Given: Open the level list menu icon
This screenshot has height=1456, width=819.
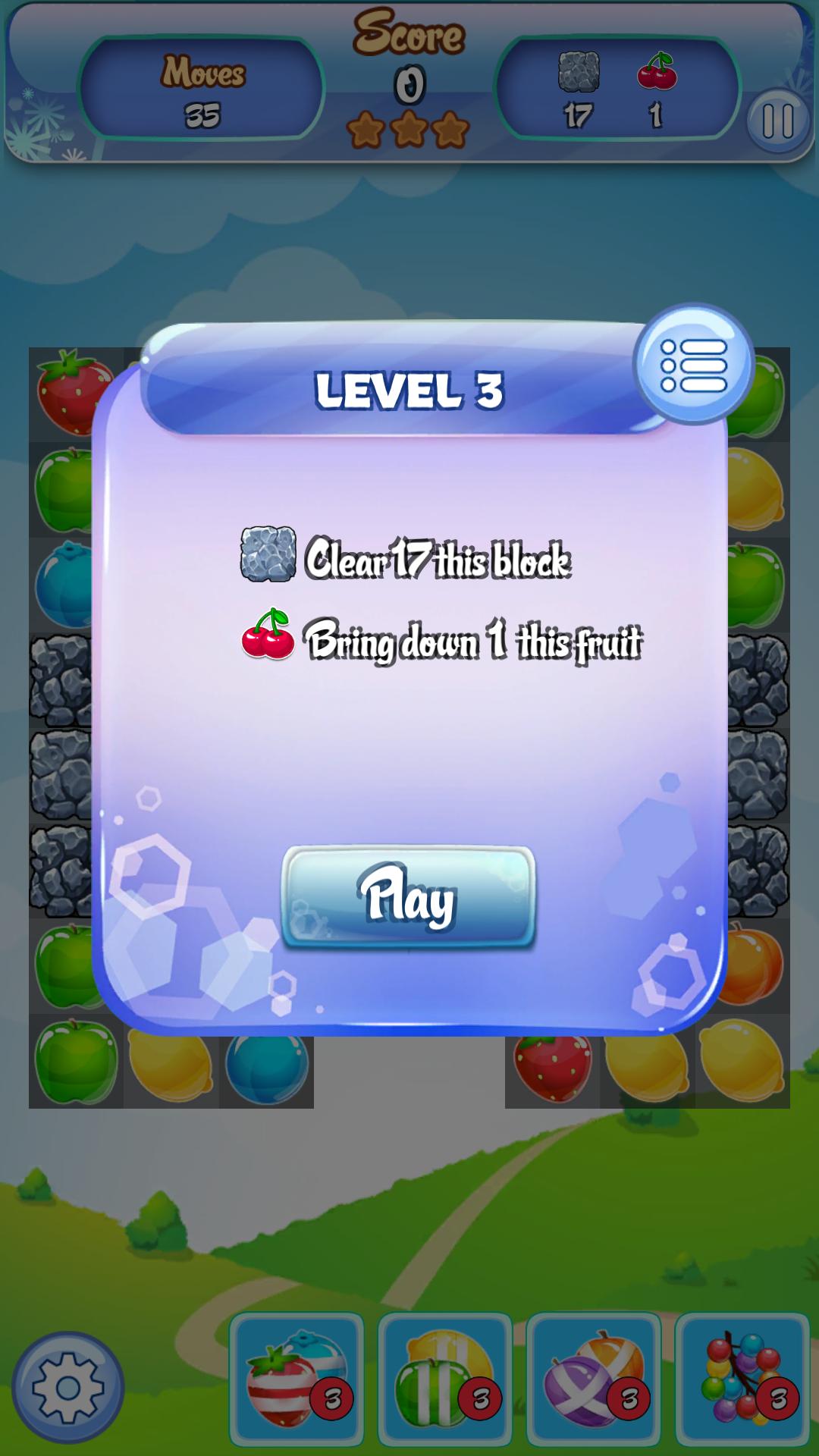Looking at the screenshot, I should pos(693,365).
